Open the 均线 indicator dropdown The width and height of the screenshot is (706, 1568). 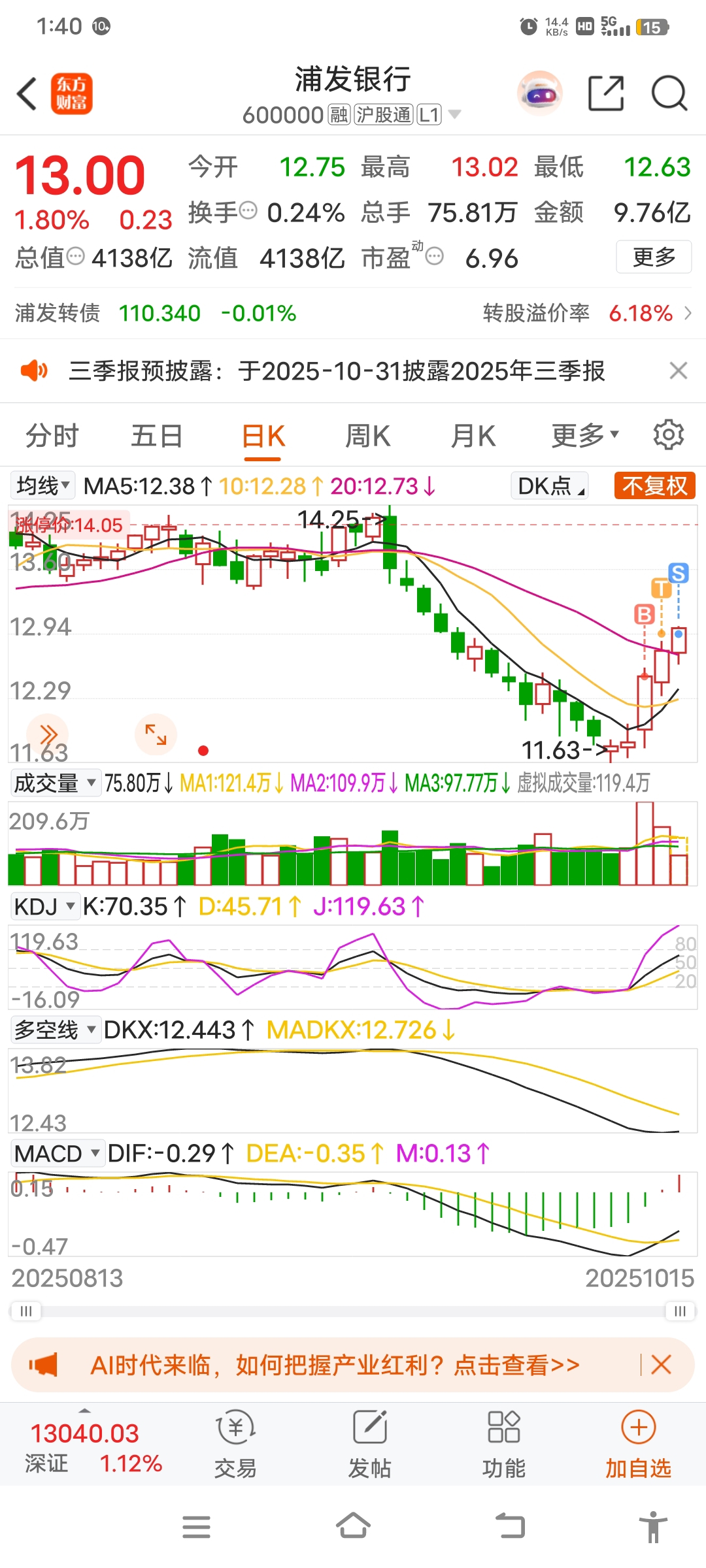click(42, 486)
